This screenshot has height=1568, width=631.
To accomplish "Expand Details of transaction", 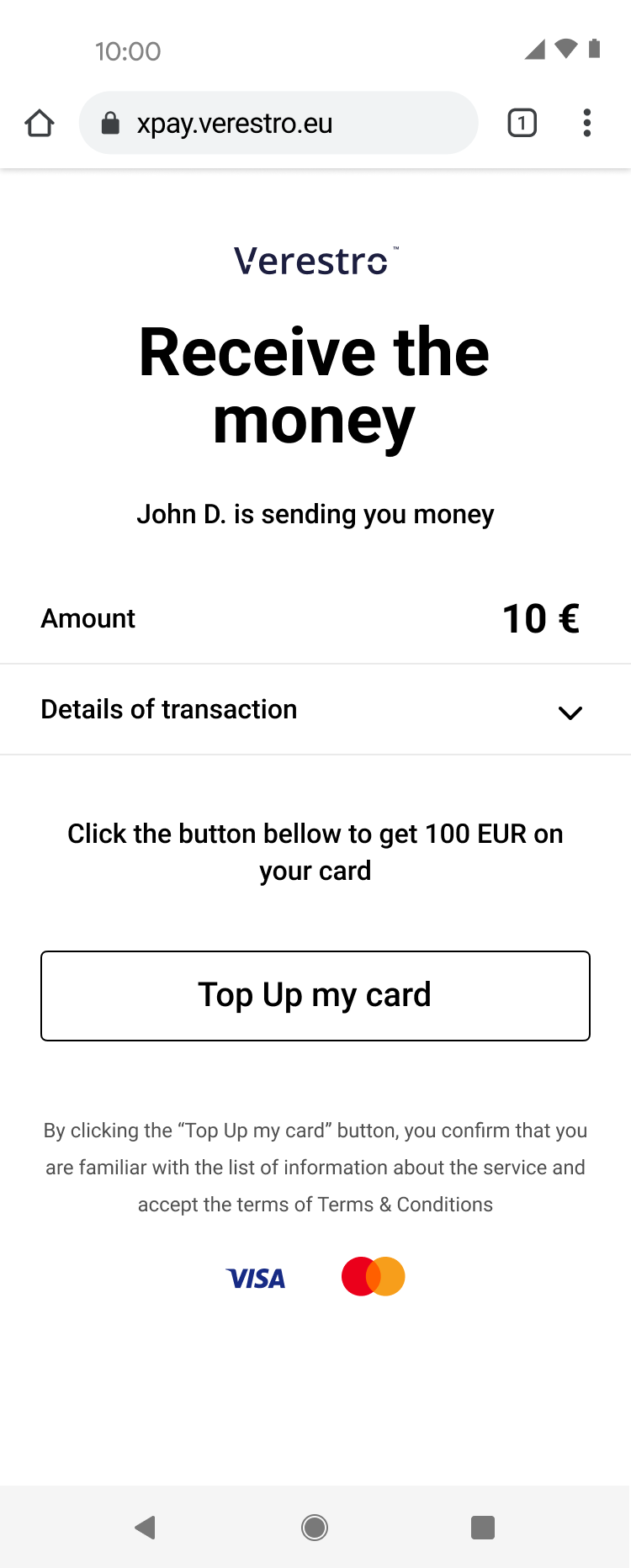I will 570,712.
